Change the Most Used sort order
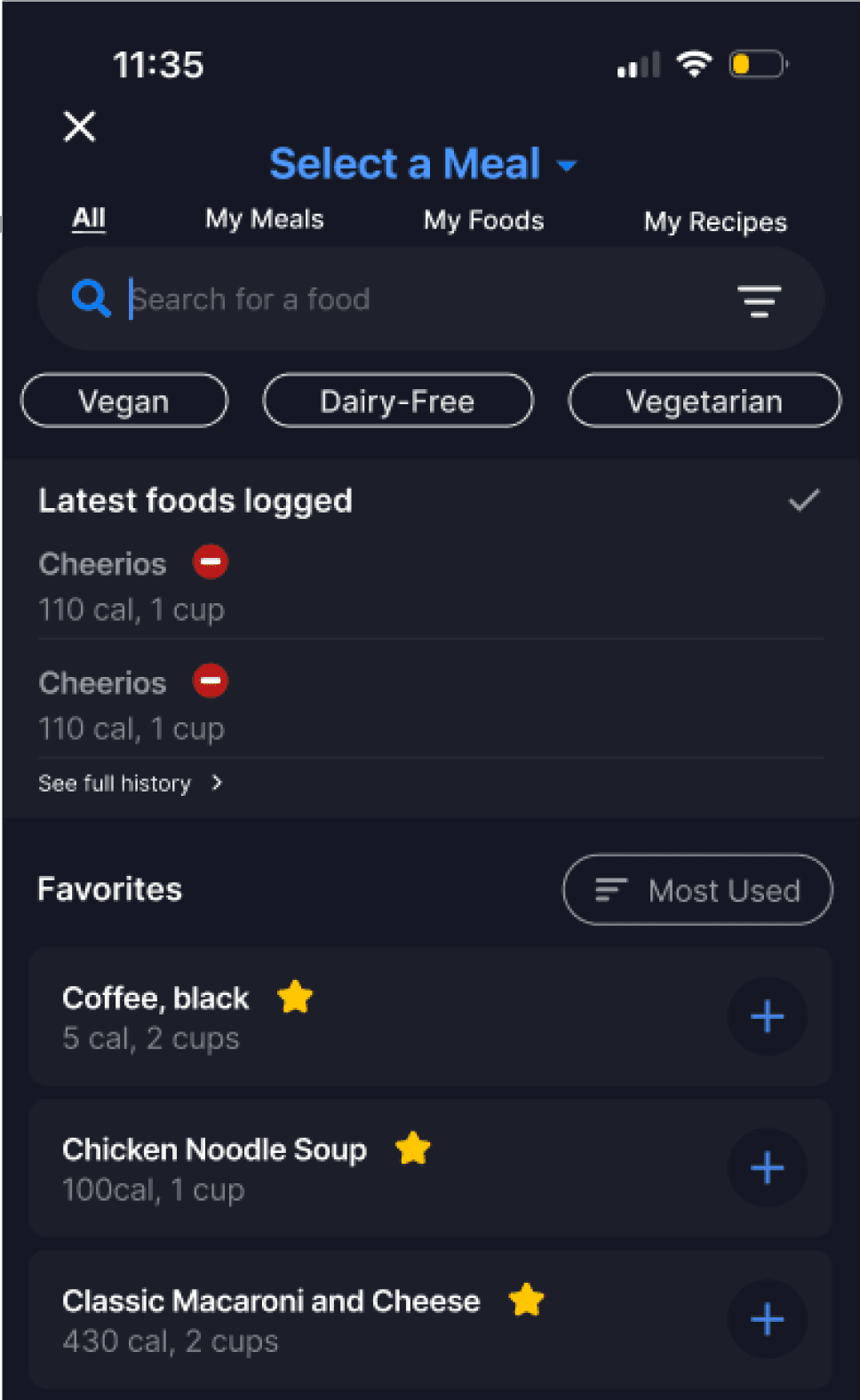 point(697,890)
